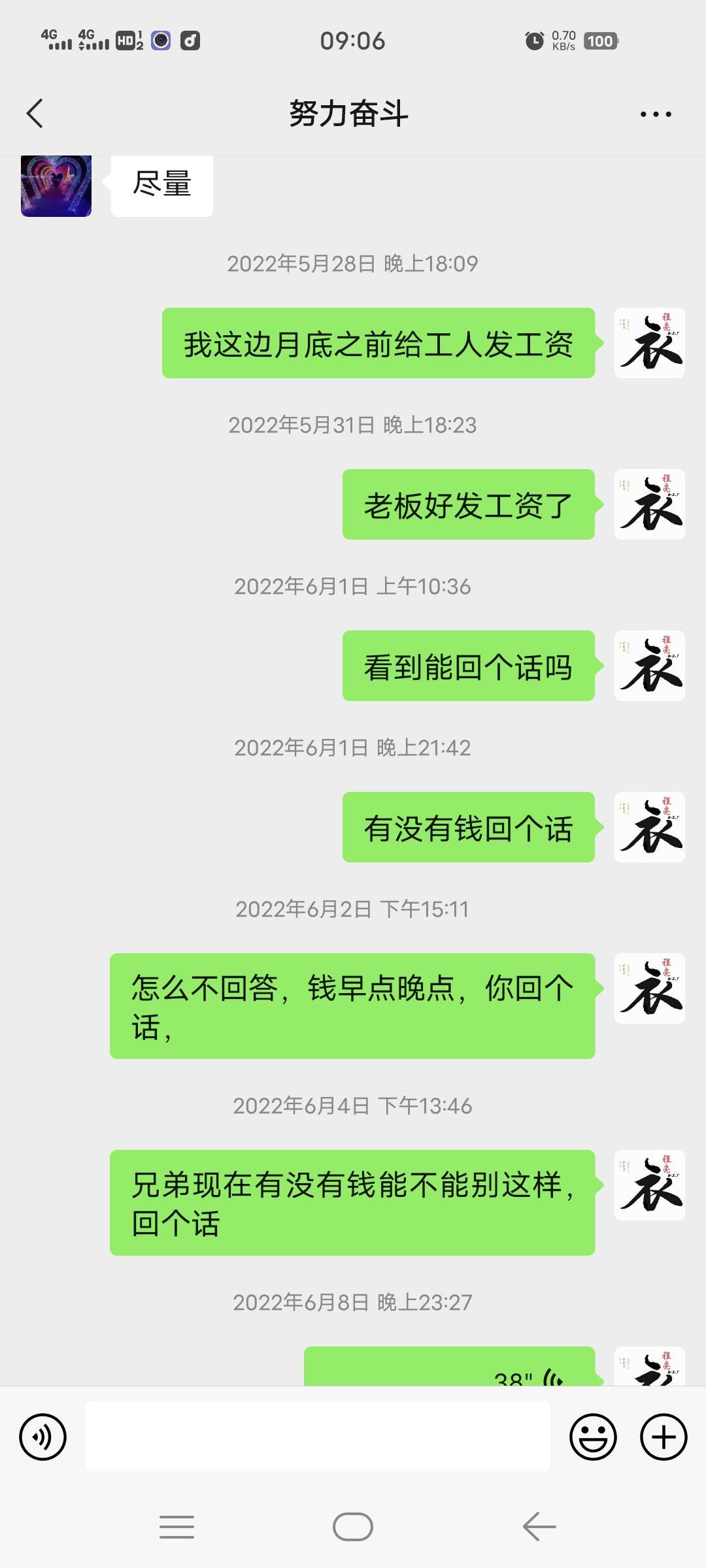This screenshot has height=1568, width=706.
Task: Tap the system back button
Action: 539,1527
